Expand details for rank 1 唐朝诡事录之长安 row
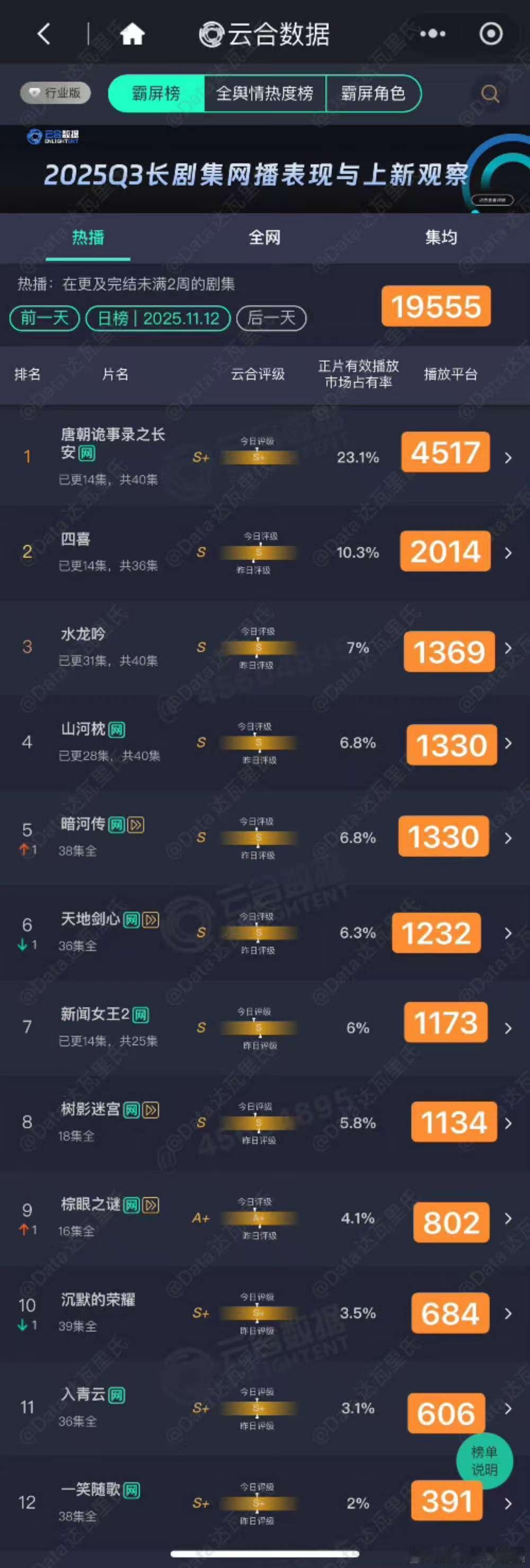Image resolution: width=530 pixels, height=1568 pixels. tap(509, 458)
